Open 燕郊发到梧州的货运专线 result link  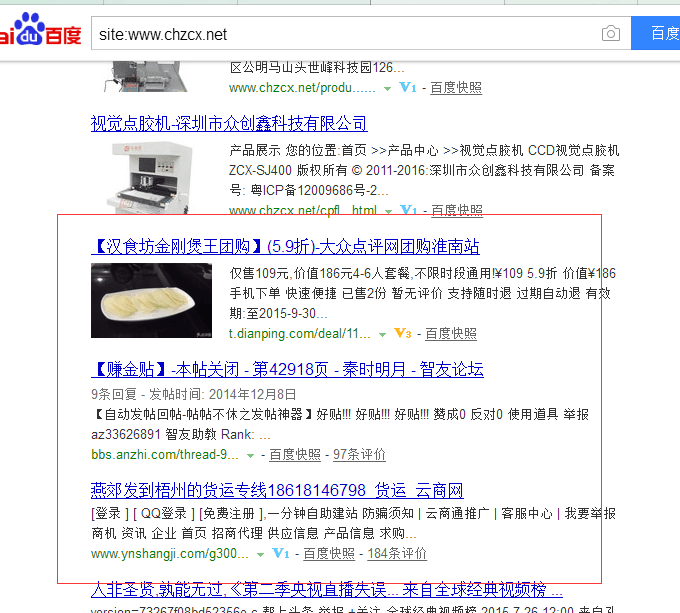tap(277, 491)
